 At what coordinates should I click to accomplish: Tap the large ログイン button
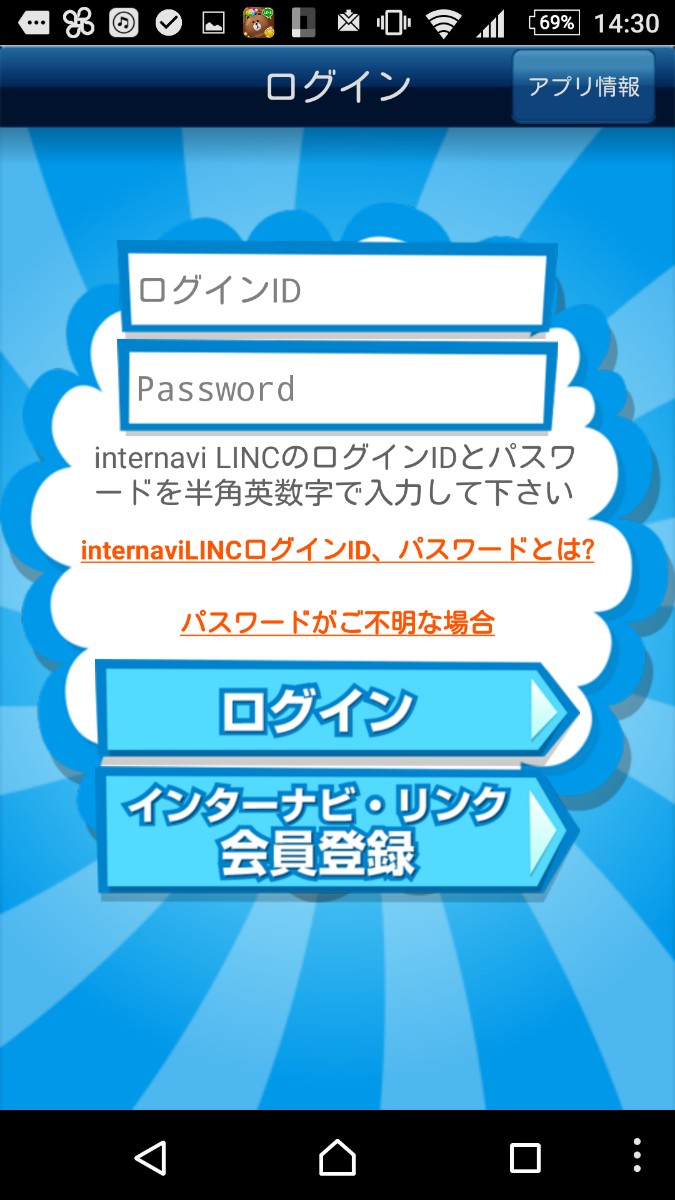[335, 710]
